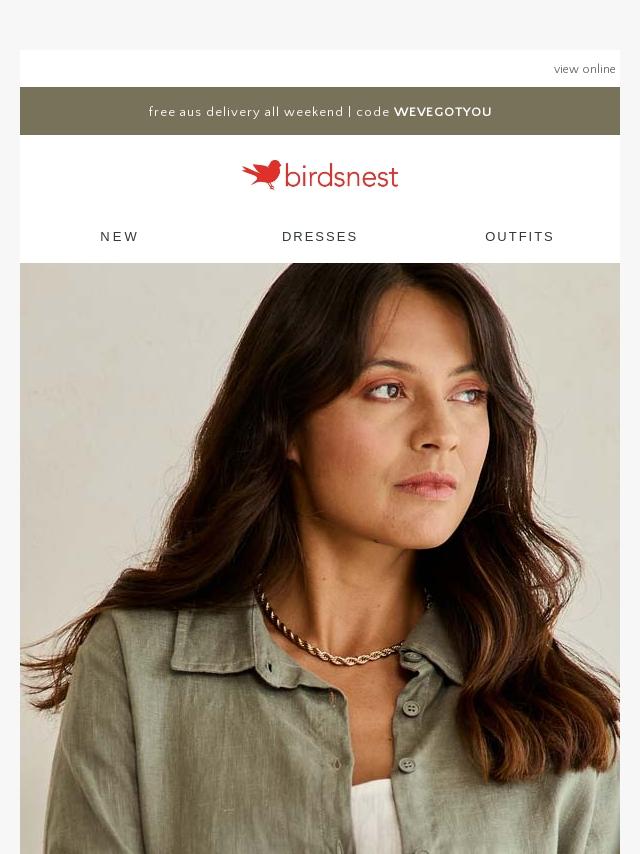Image resolution: width=640 pixels, height=854 pixels.
Task: Browse the DRESSES category
Action: pyautogui.click(x=320, y=237)
